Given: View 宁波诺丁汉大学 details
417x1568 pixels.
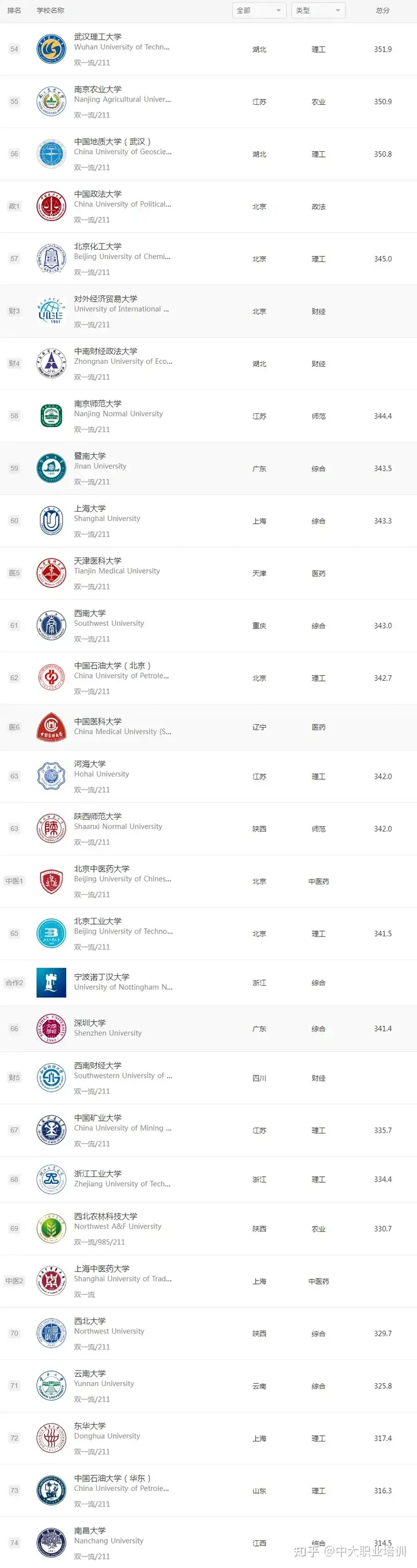Looking at the screenshot, I should [x=102, y=976].
